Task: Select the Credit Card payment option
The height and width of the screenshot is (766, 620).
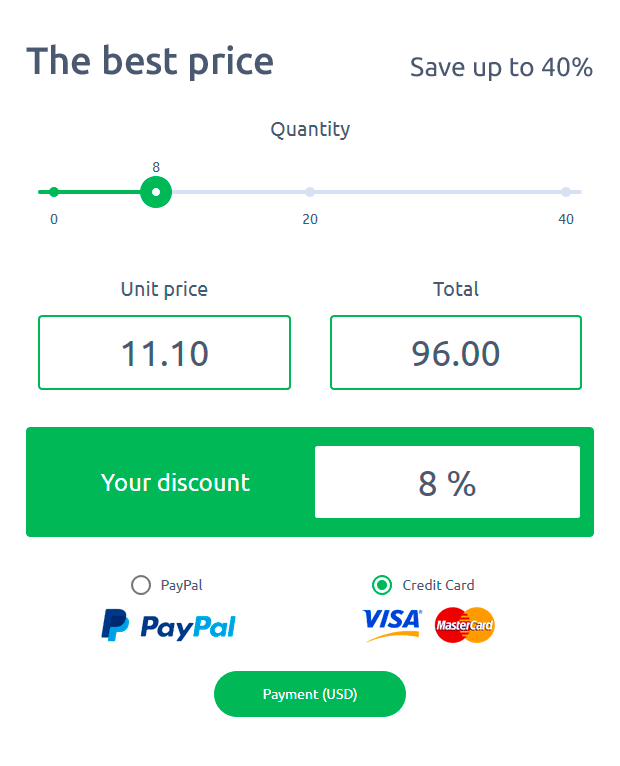Action: point(381,585)
